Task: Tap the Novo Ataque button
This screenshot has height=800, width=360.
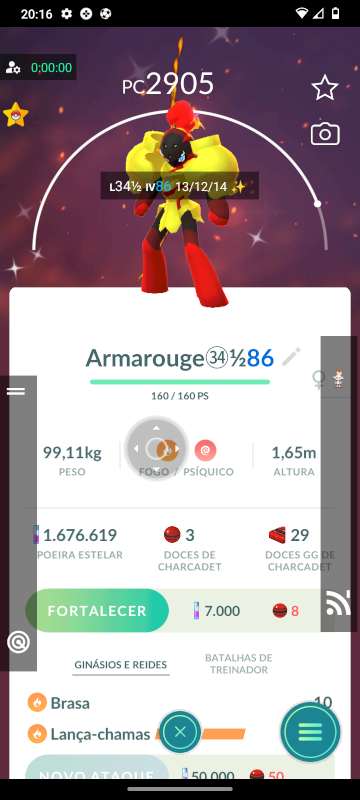Action: tap(97, 768)
